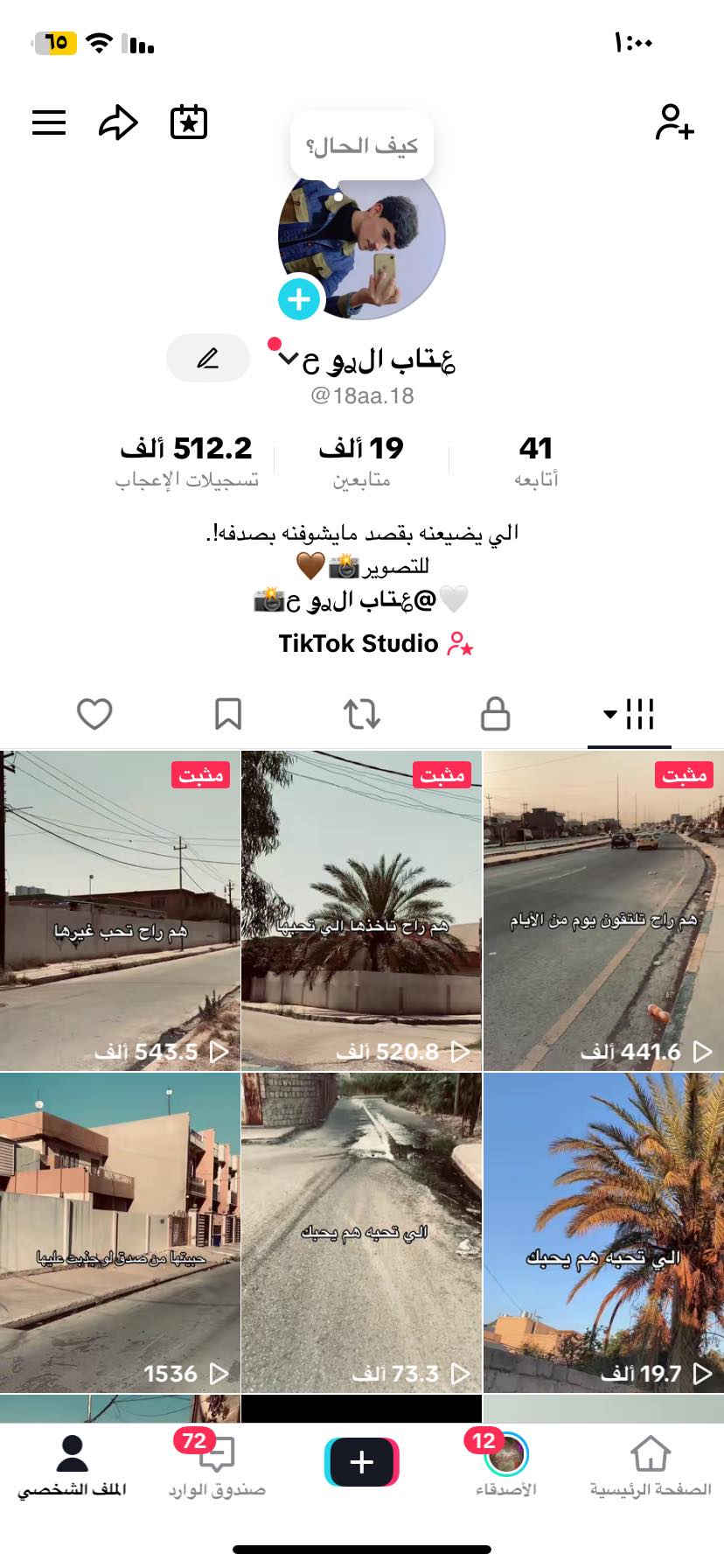View the 19 ألف followers list
Image resolution: width=724 pixels, height=1568 pixels.
[x=361, y=461]
